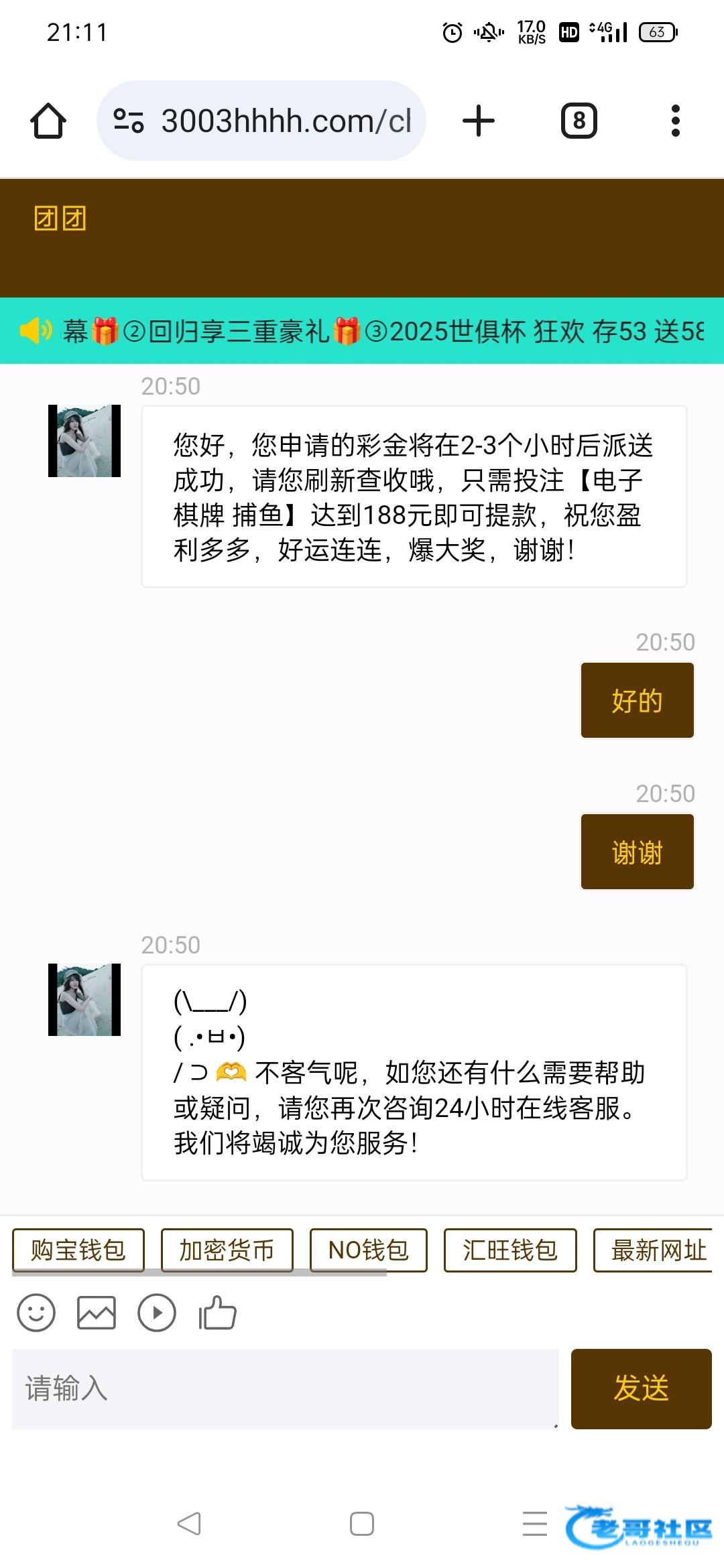Open the emoji picker
Viewport: 724px width, 1568px height.
[x=36, y=1313]
